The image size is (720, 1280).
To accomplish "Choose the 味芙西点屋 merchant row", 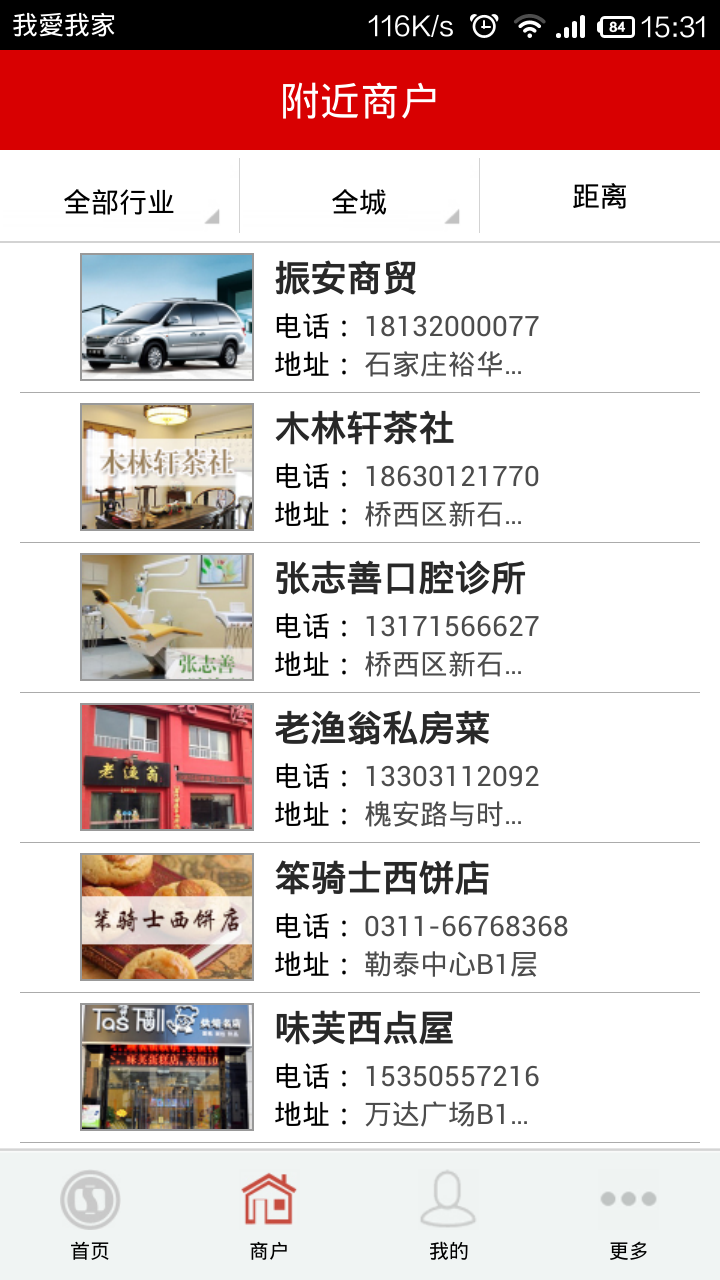I will point(360,1067).
